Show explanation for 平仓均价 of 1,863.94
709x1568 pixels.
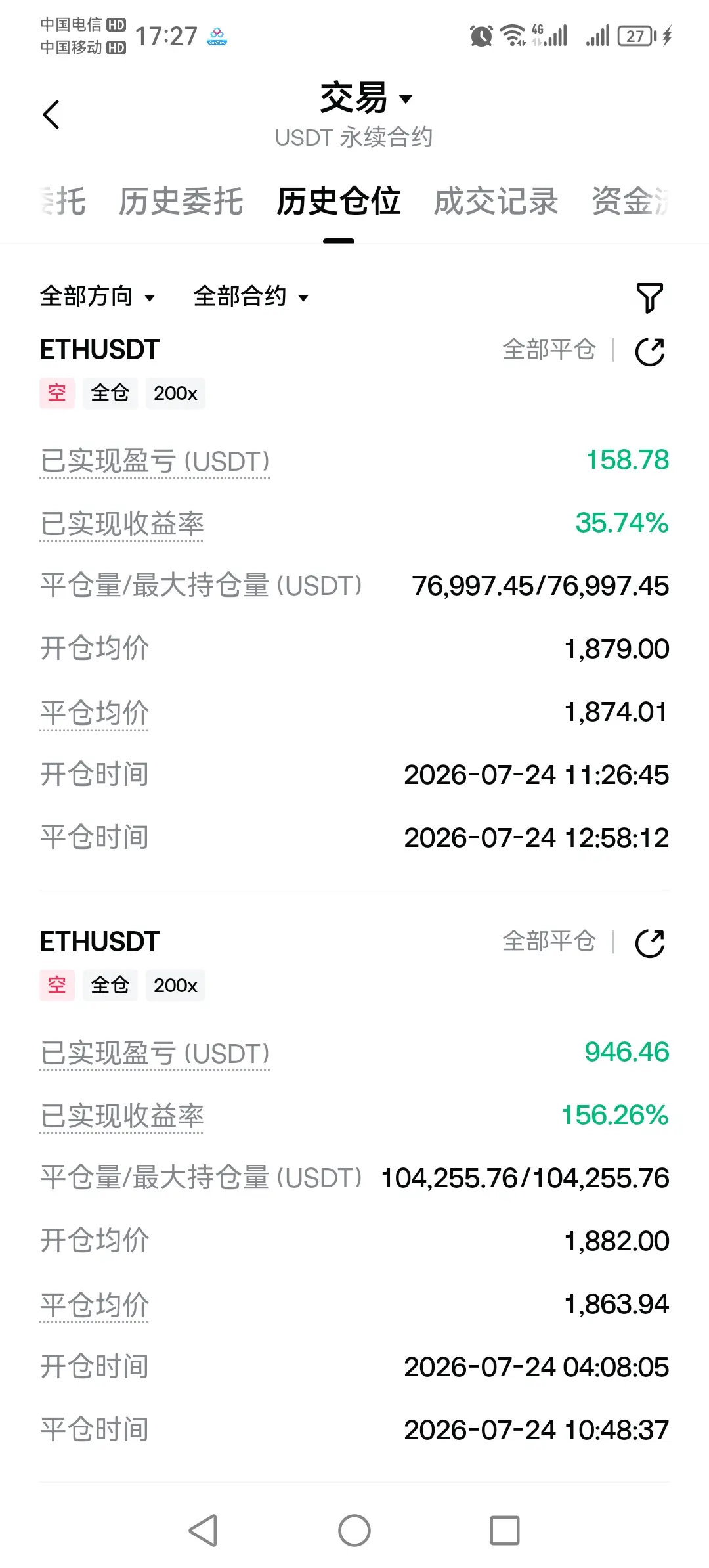point(95,1305)
